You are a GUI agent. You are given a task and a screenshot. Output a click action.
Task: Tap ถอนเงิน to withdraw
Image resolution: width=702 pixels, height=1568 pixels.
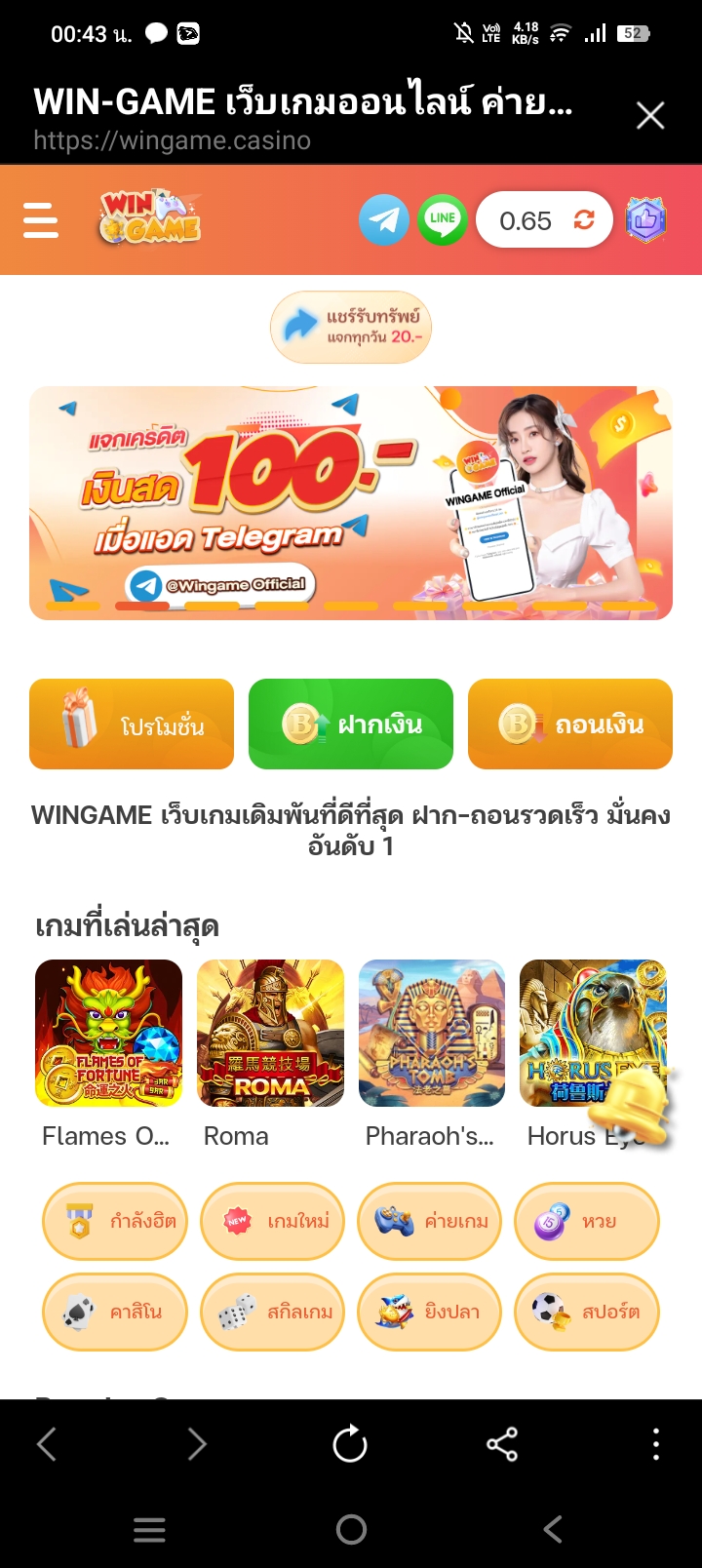[x=570, y=725]
